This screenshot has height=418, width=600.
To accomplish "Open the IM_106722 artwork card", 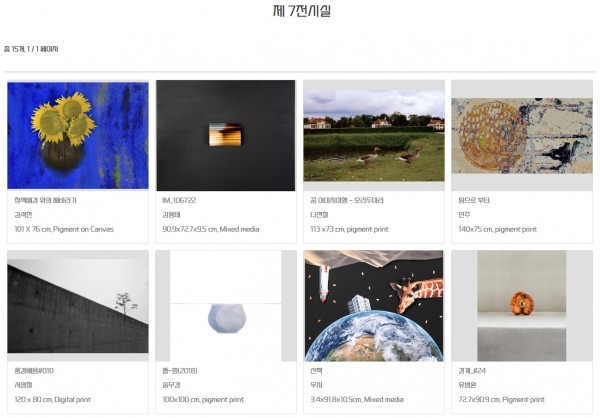I will pos(225,136).
